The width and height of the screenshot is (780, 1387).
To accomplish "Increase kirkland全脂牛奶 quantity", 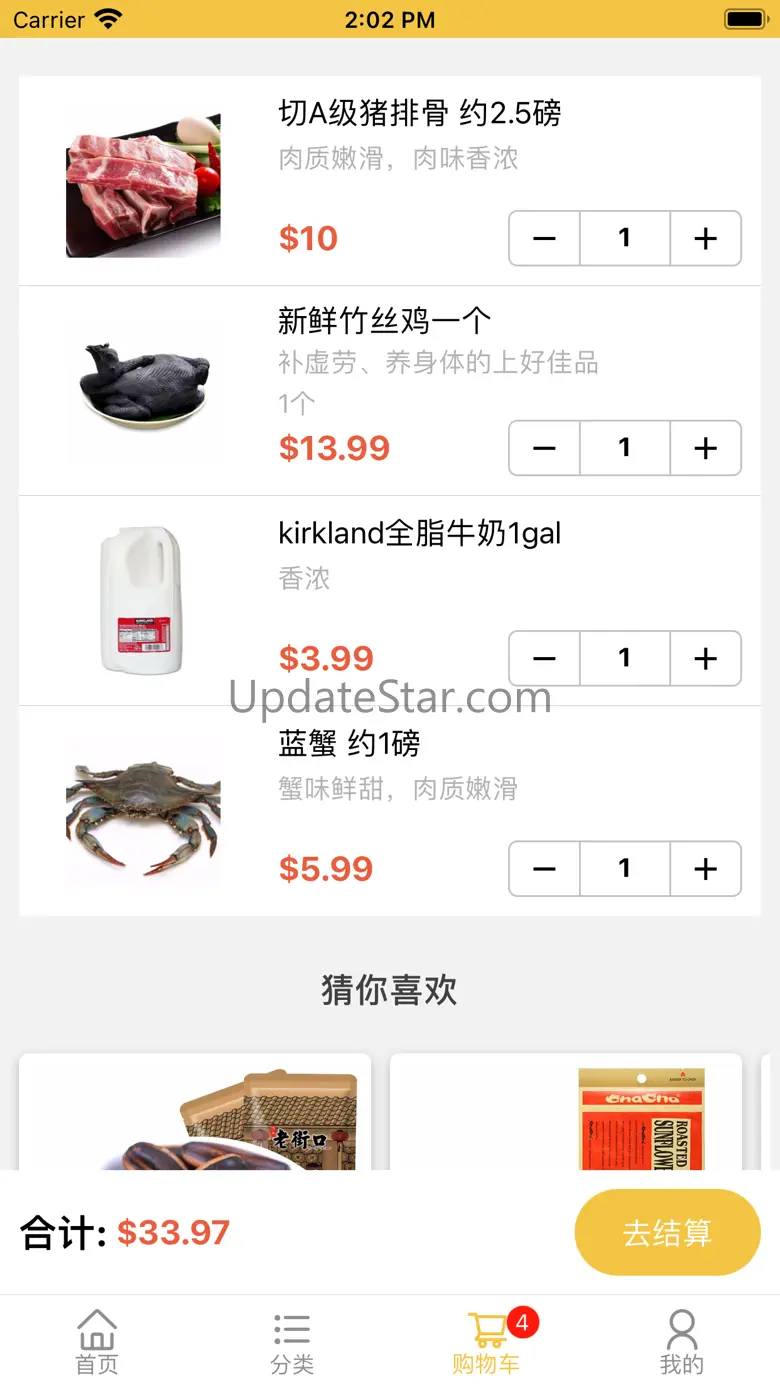I will click(x=705, y=658).
